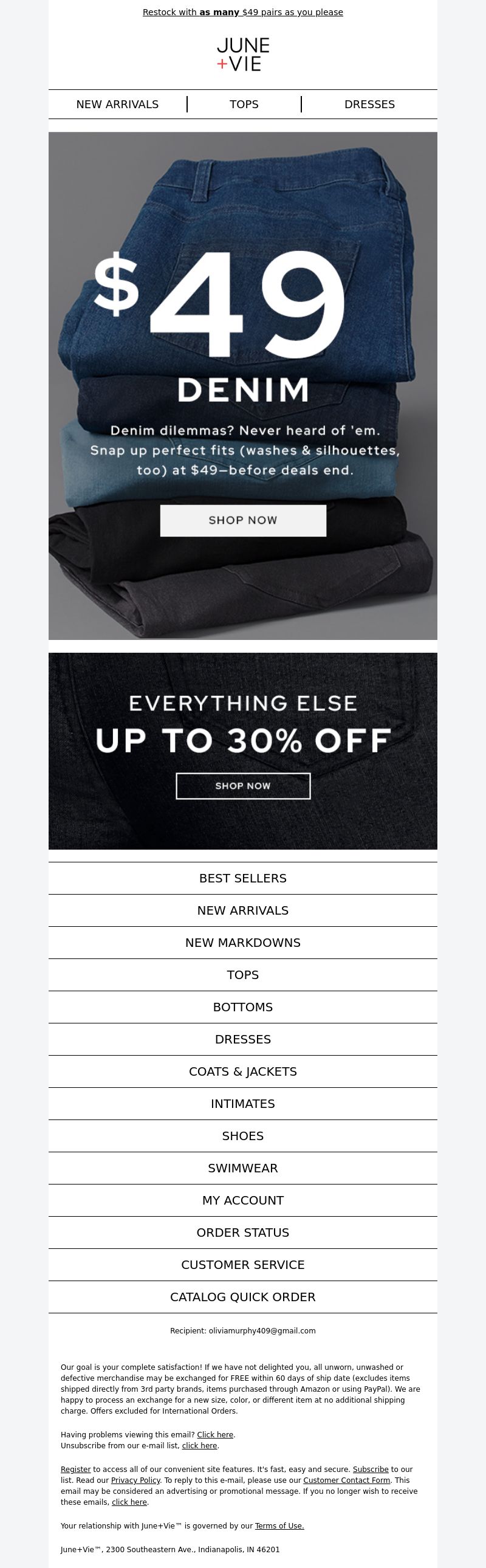This screenshot has height=1568, width=486.
Task: Open NEW ARRIVALS in the top navigation
Action: click(117, 104)
